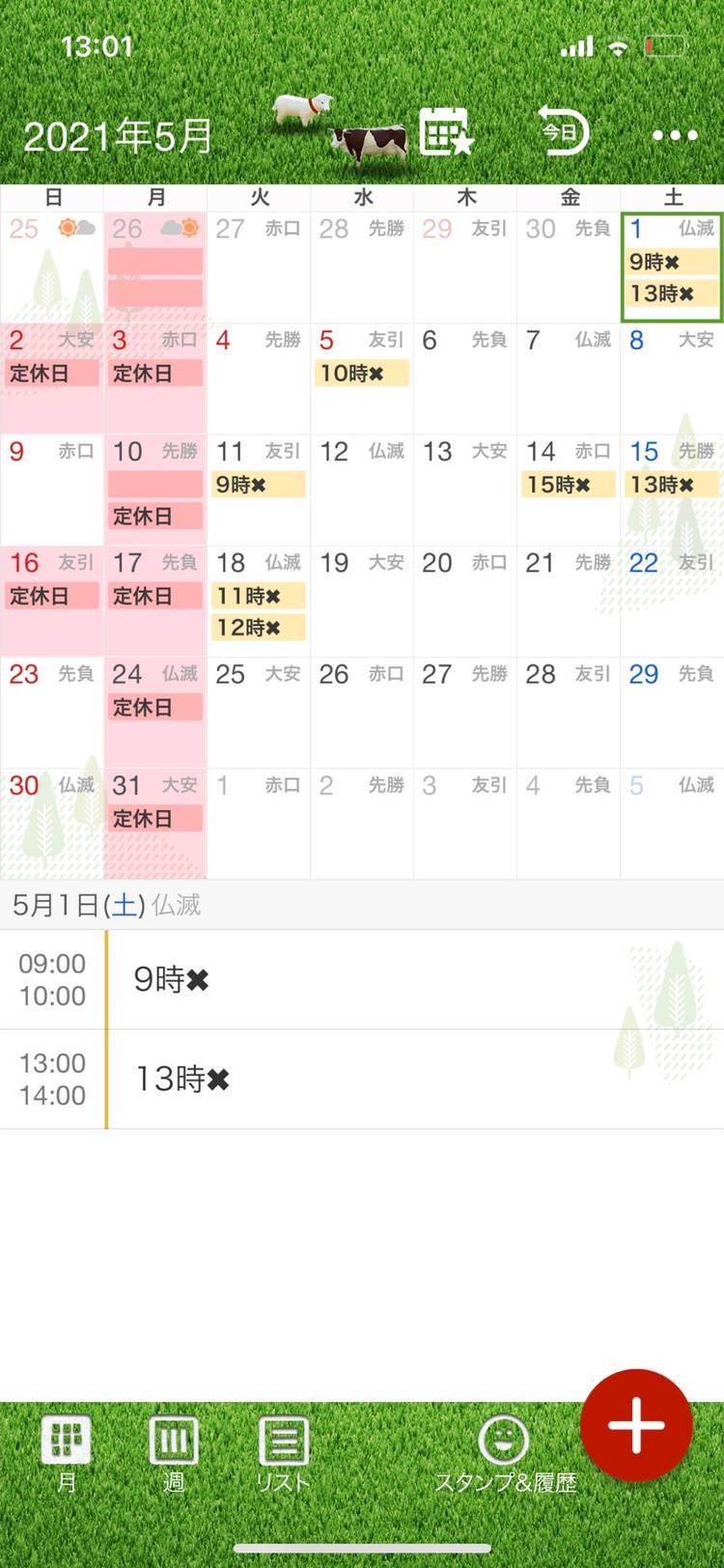Open the スタンプ&履歴 tab
The height and width of the screenshot is (1568, 724).
point(505,1452)
